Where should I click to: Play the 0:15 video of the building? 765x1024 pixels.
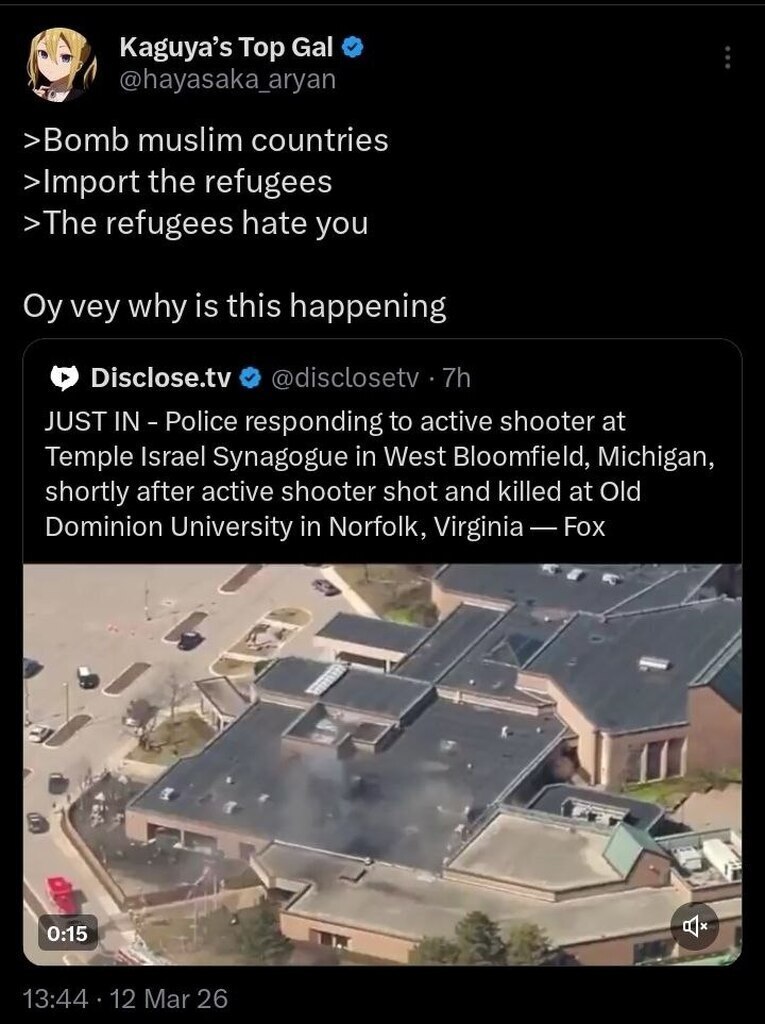(380, 760)
